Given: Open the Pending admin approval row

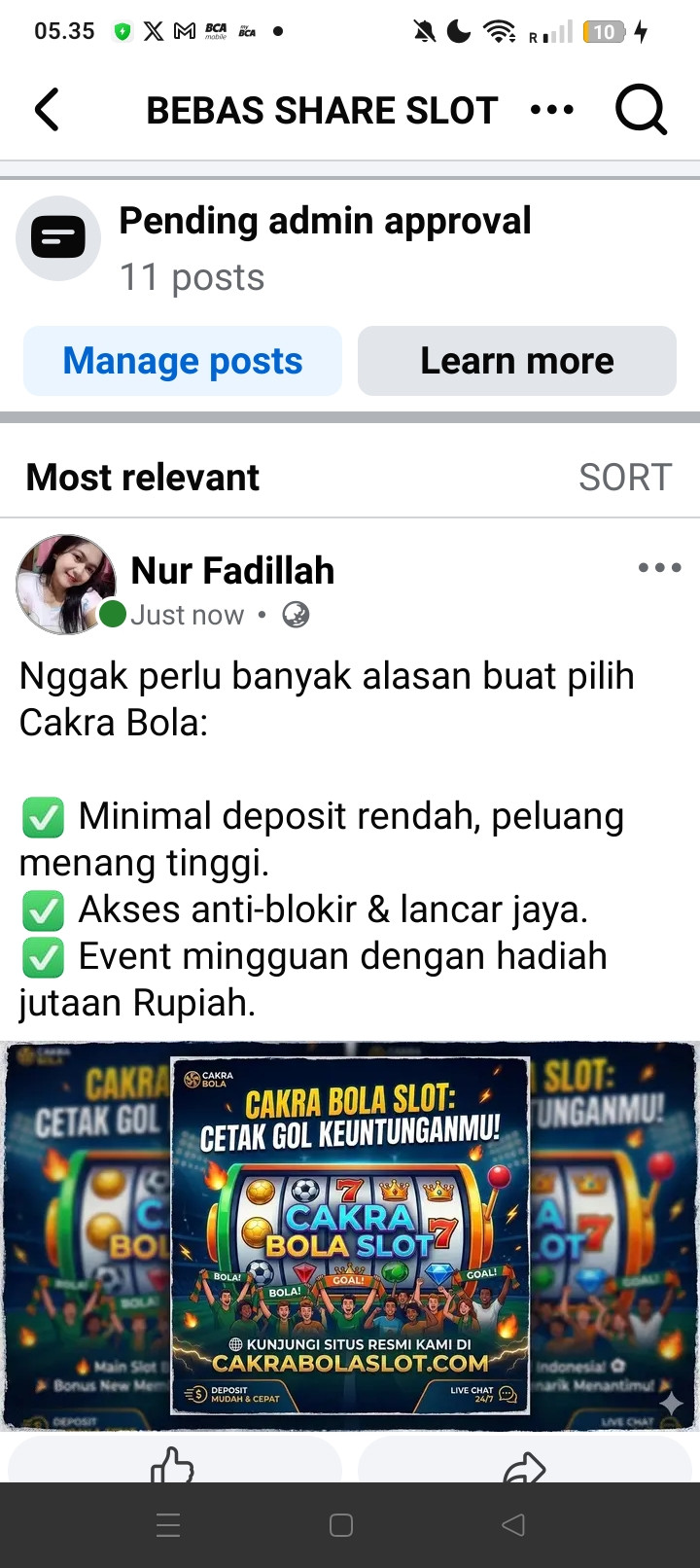Looking at the screenshot, I should point(350,248).
